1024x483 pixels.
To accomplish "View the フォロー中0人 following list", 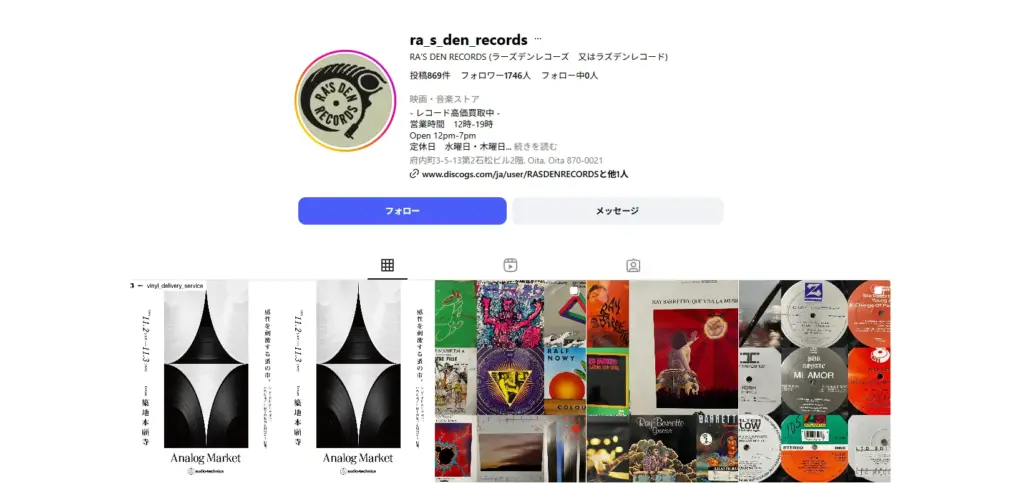I will [569, 75].
